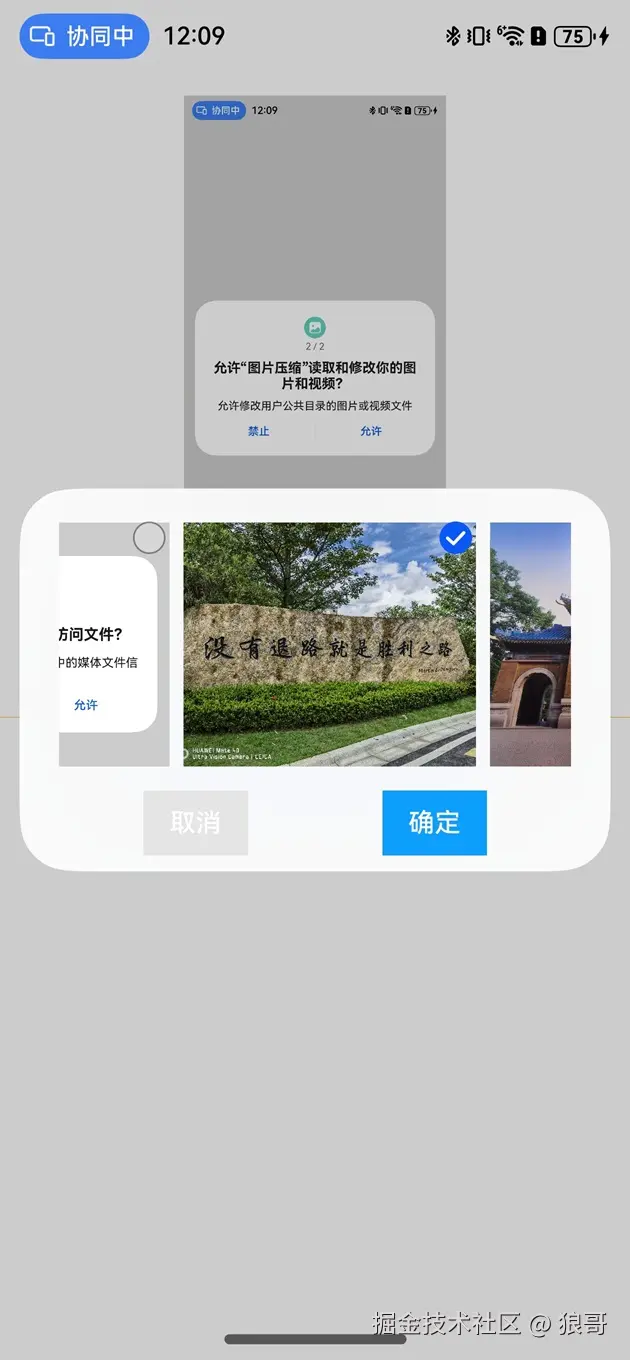This screenshot has height=1360, width=630.
Task: Tap 取消 to cancel image selection
Action: coord(195,823)
